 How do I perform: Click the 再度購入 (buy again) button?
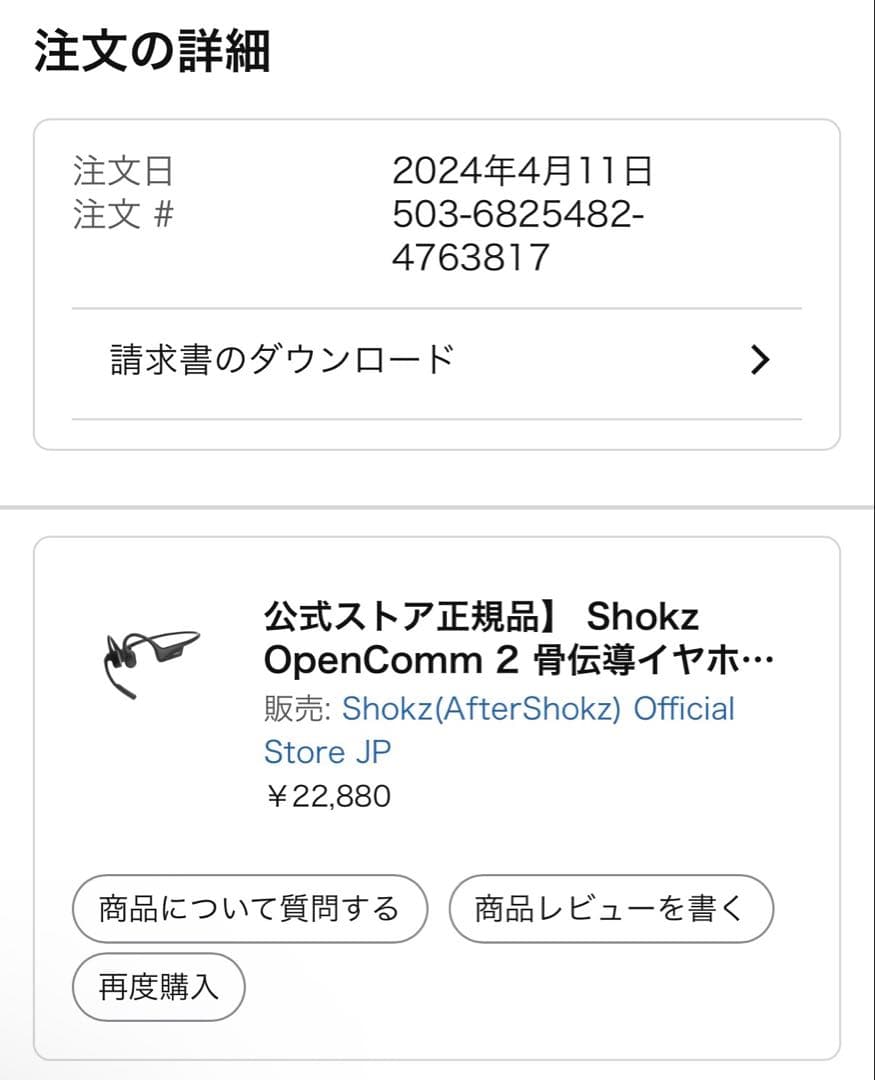pos(156,986)
